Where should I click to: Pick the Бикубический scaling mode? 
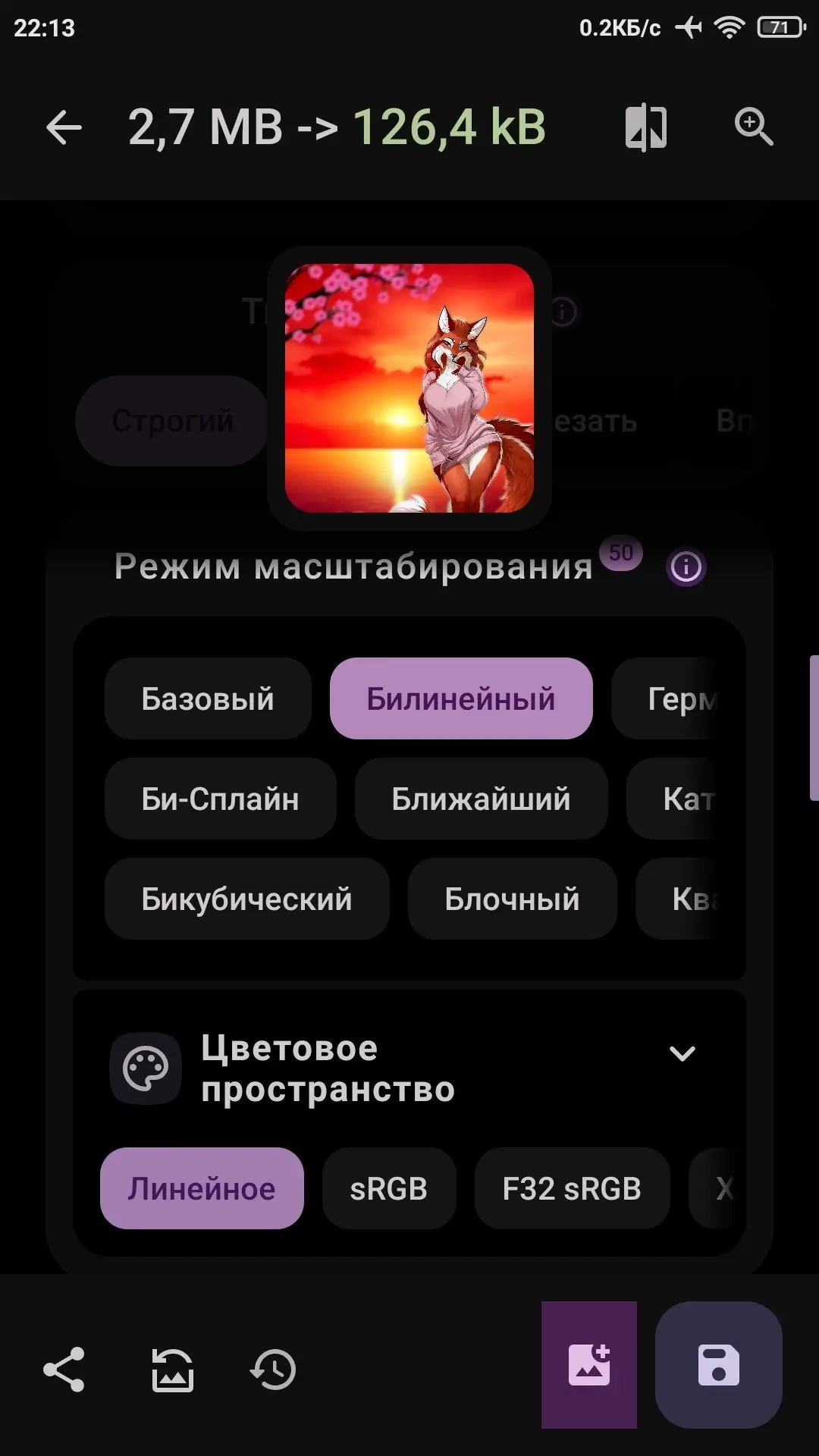click(247, 899)
